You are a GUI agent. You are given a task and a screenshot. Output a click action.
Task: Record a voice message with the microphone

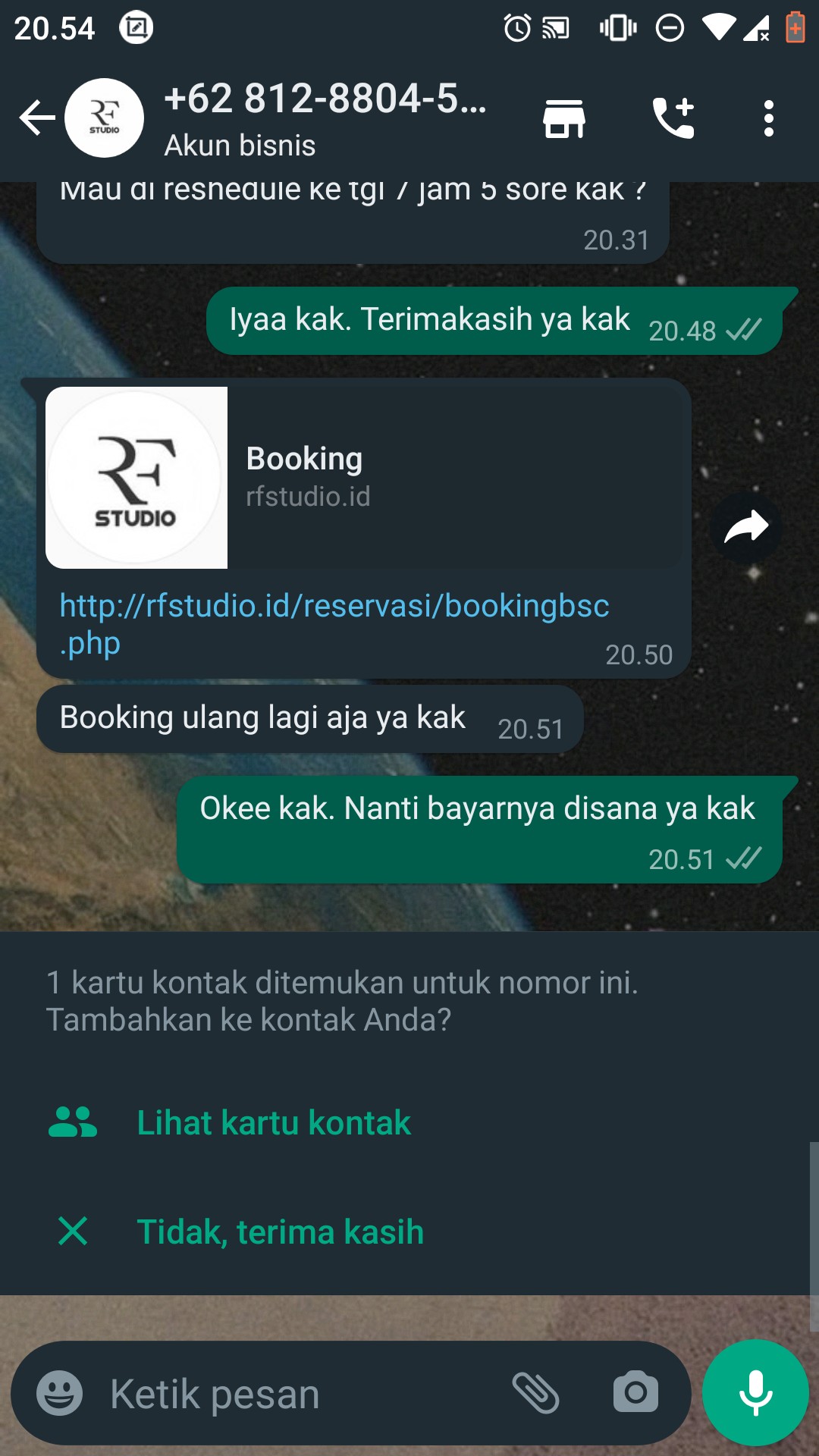point(755,1393)
